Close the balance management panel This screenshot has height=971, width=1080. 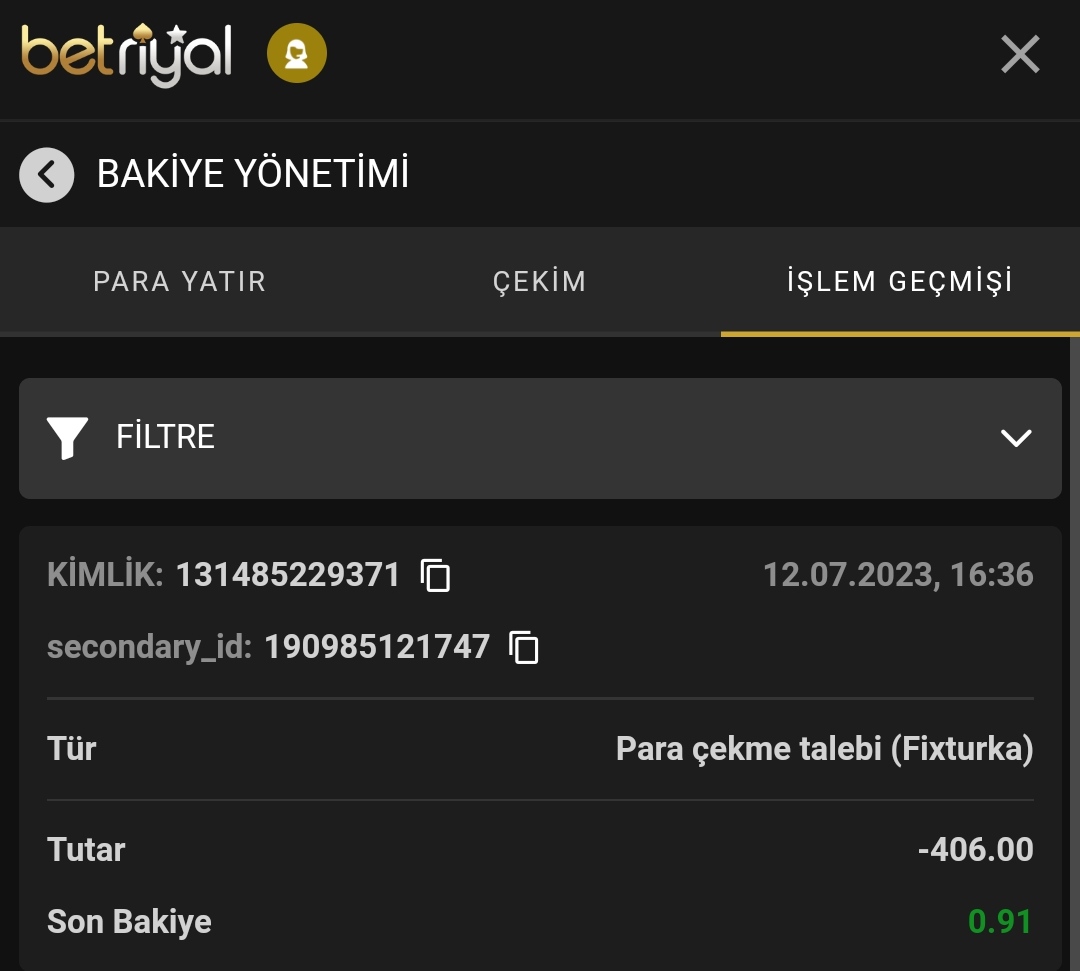1020,54
